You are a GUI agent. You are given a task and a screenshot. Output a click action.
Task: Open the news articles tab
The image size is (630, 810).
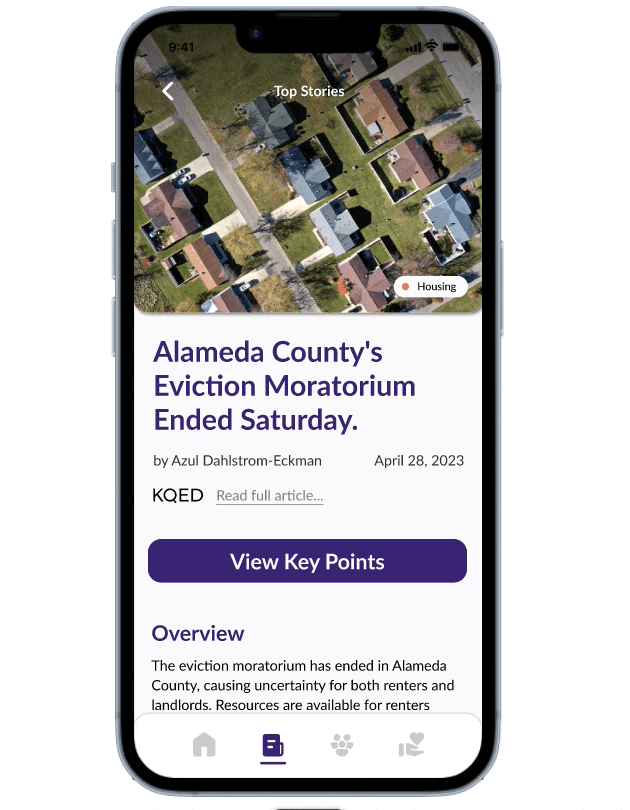pyautogui.click(x=273, y=746)
